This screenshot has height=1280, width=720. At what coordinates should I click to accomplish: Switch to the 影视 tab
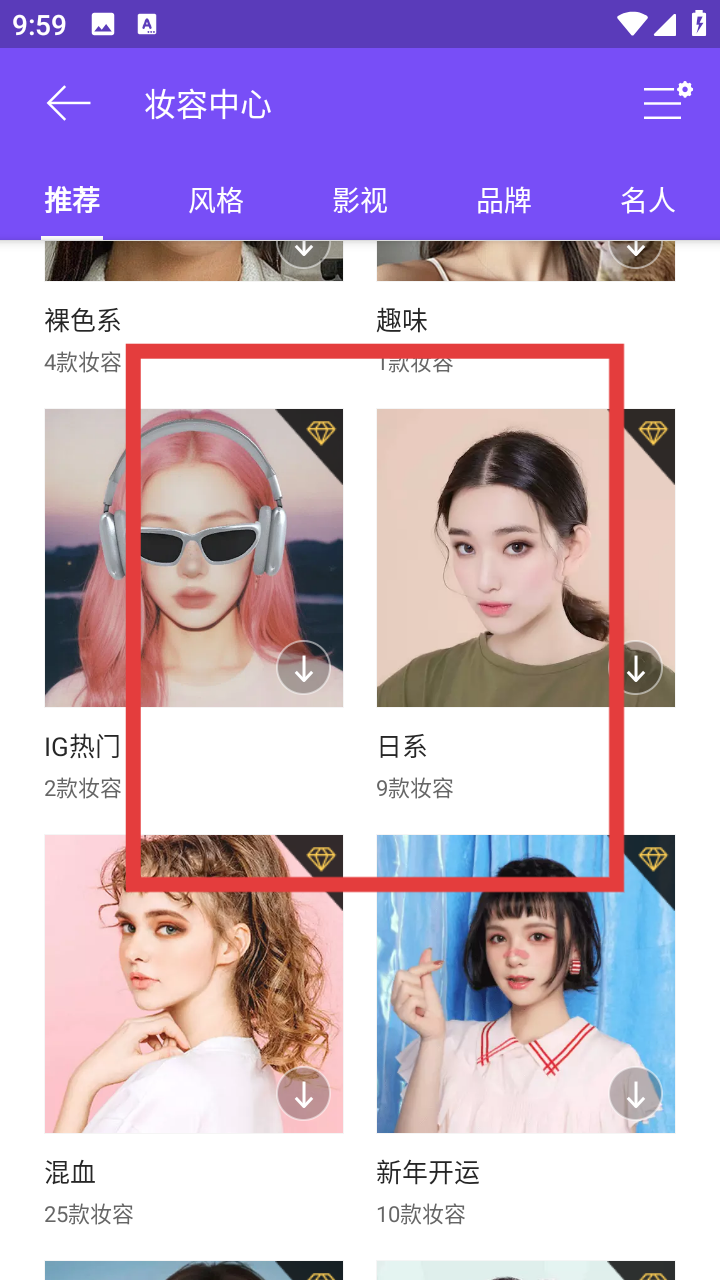(x=360, y=201)
